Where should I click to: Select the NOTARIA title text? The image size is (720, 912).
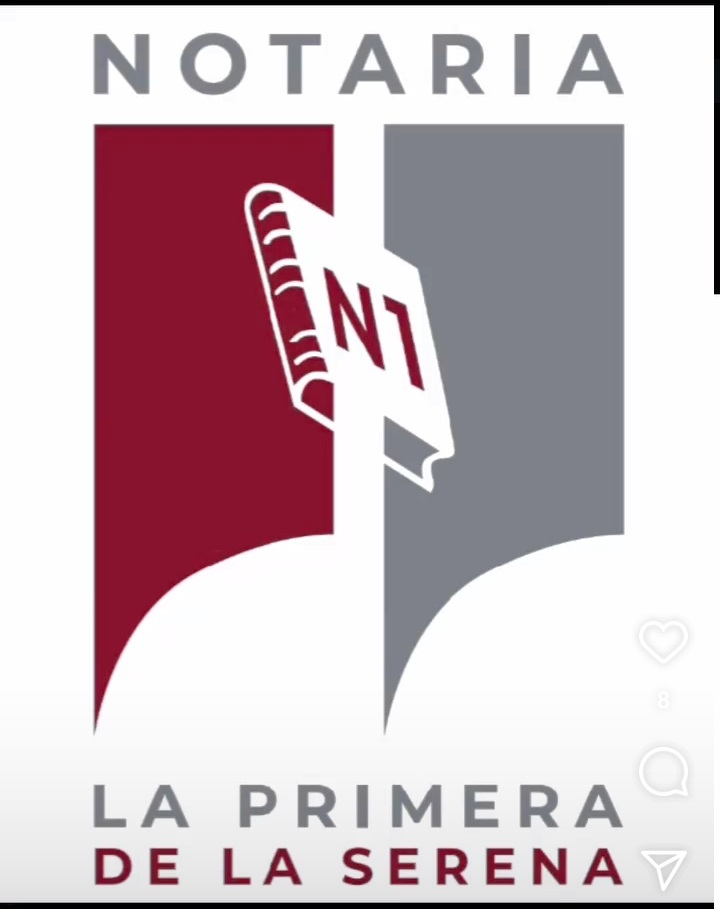pyautogui.click(x=357, y=65)
